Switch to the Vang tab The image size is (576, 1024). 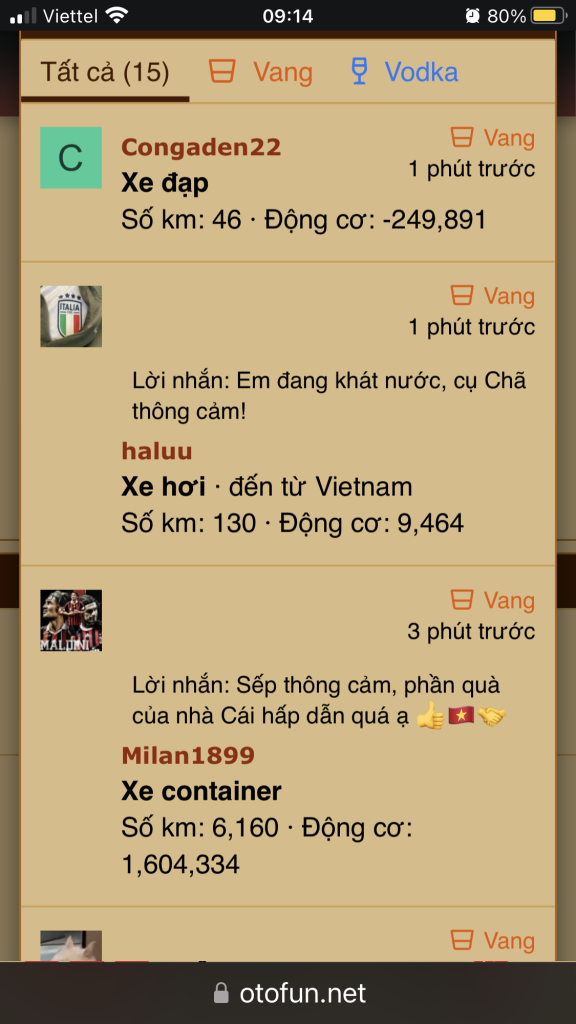[x=261, y=72]
